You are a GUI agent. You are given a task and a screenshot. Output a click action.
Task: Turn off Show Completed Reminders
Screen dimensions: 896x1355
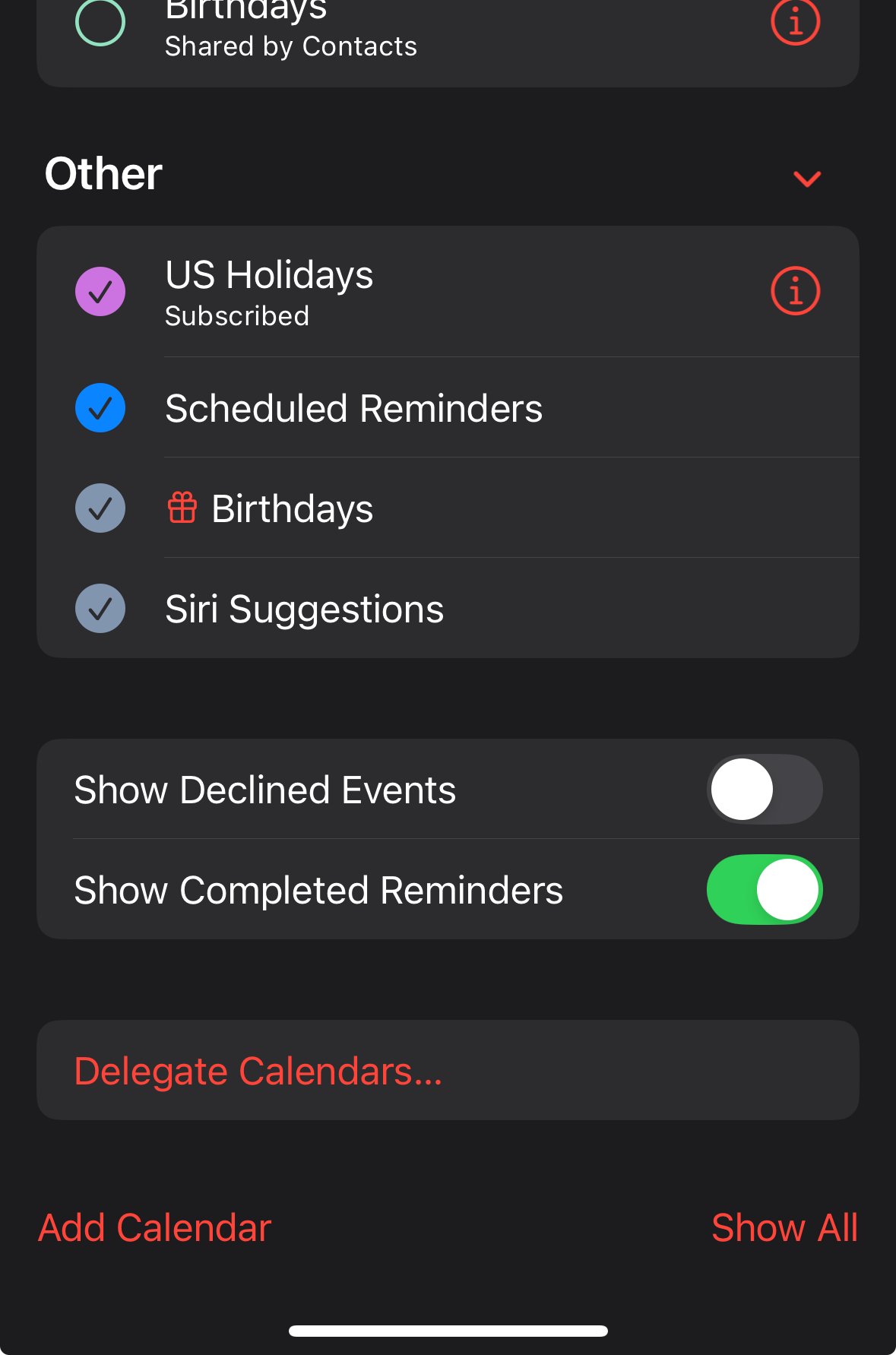(x=764, y=890)
